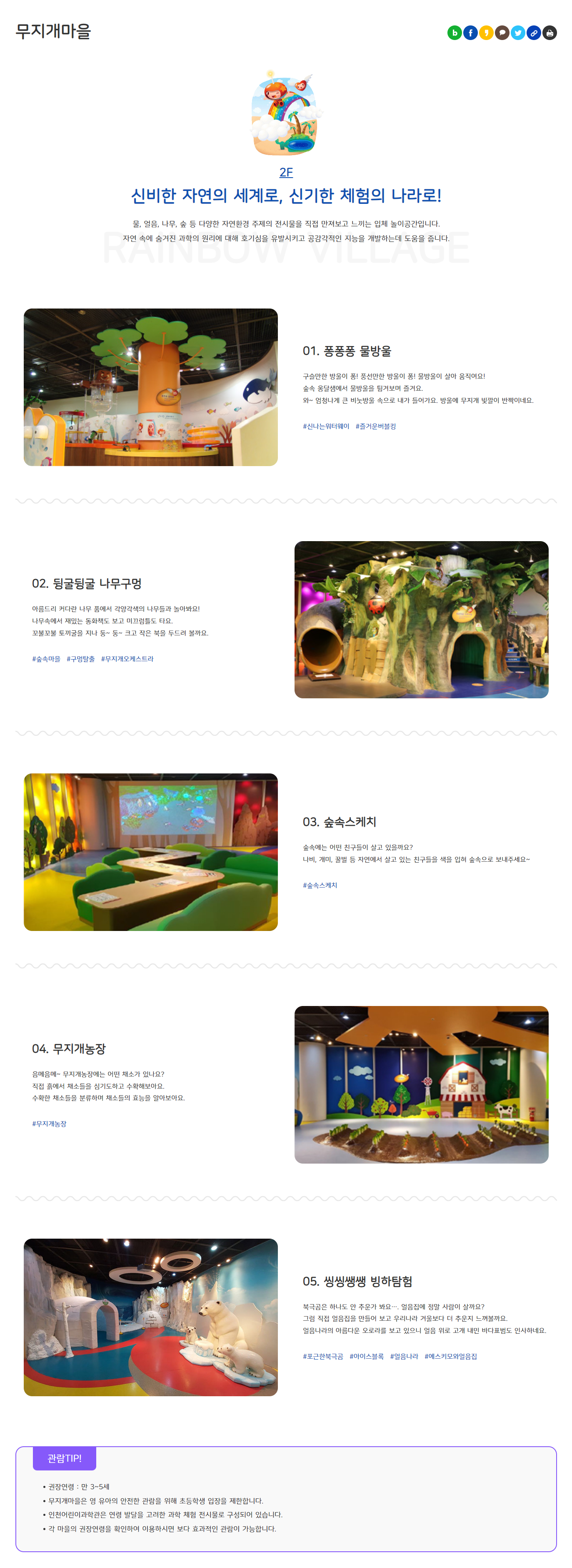Open the underlined 2F floor link
Viewport: 572px width, 1568px height.
click(286, 172)
